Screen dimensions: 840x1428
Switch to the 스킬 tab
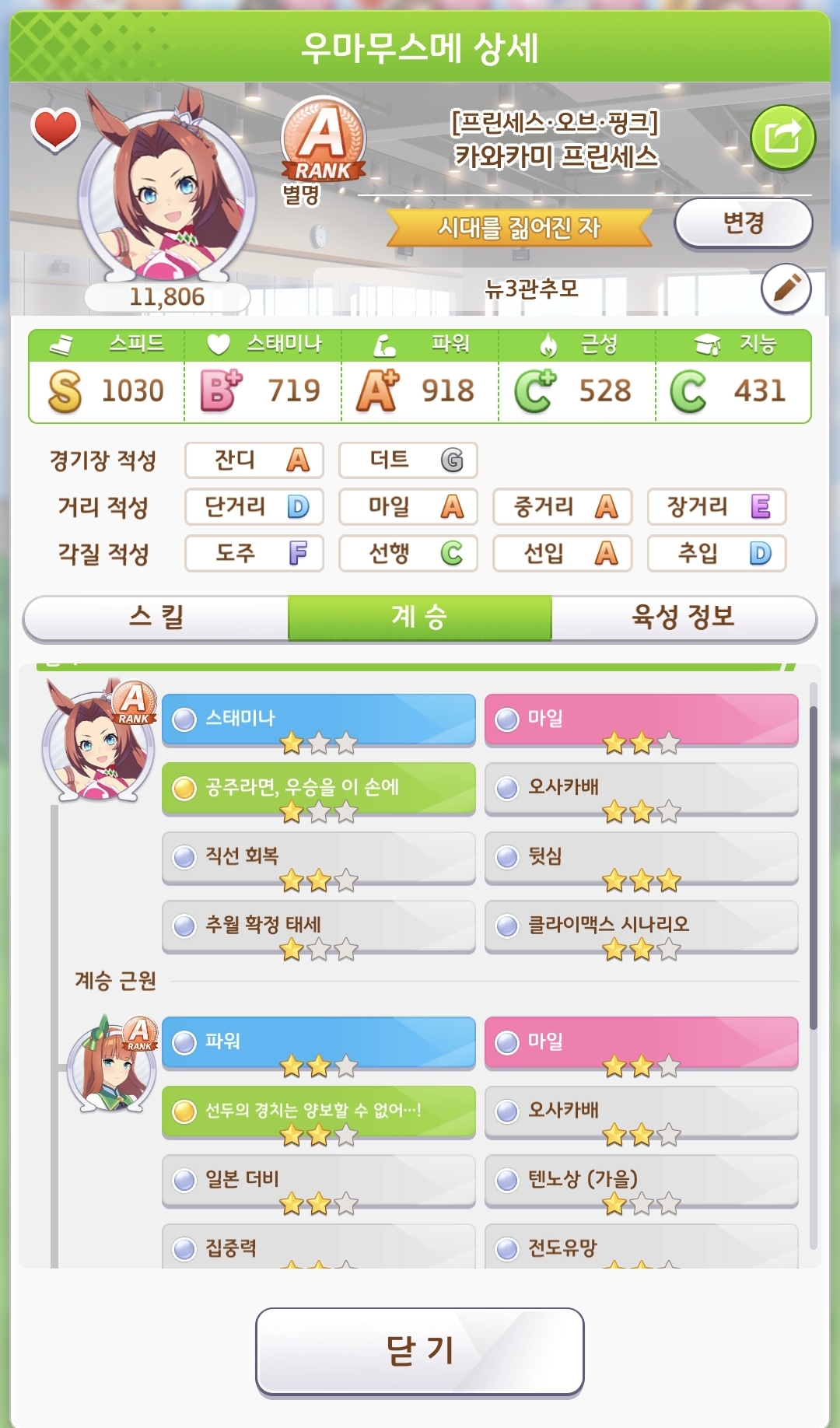click(x=156, y=618)
